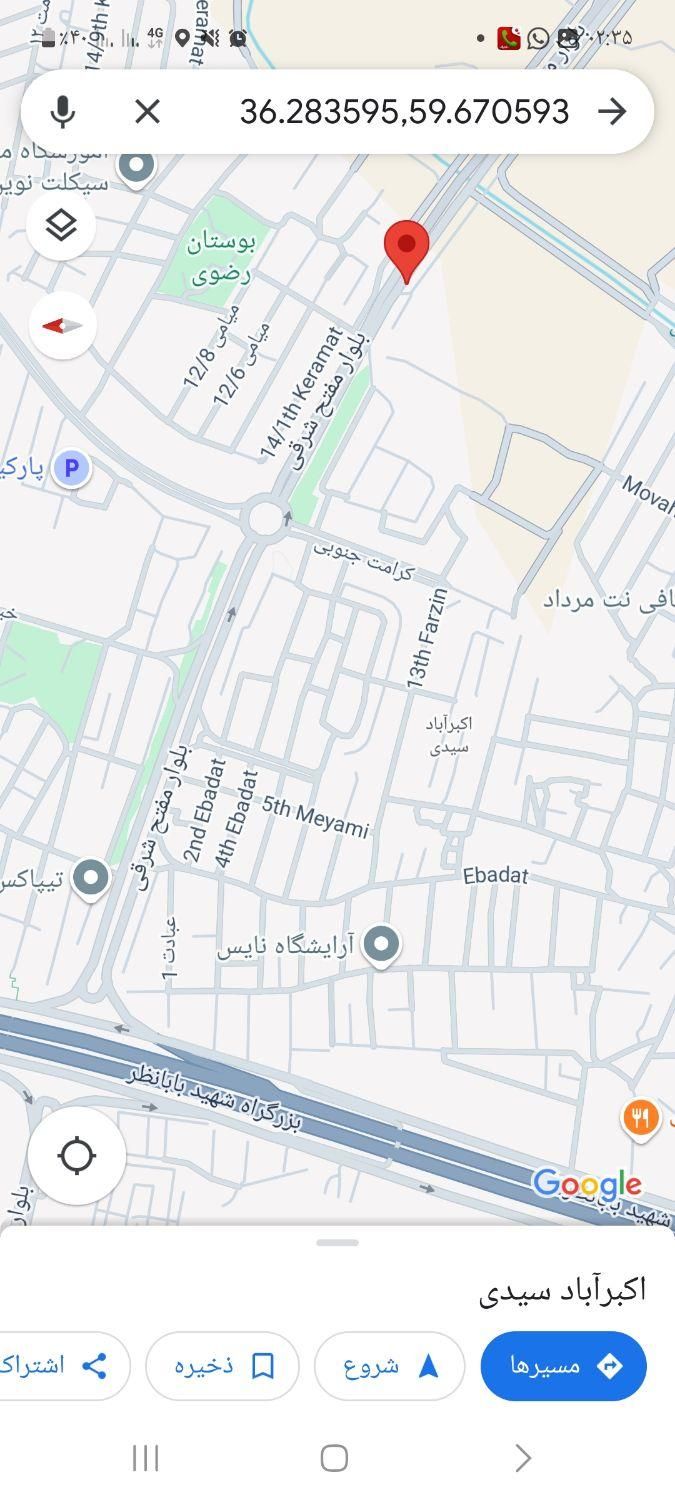
Task: Open the تیپاکس place marker
Action: pos(91,878)
